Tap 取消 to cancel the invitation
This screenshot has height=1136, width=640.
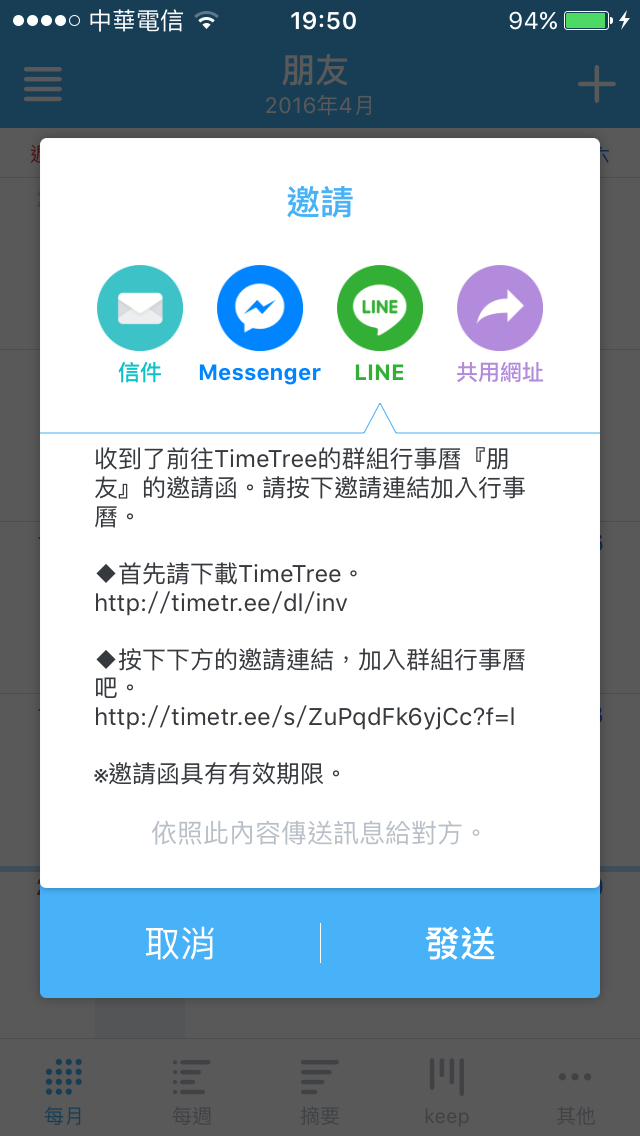tap(180, 943)
